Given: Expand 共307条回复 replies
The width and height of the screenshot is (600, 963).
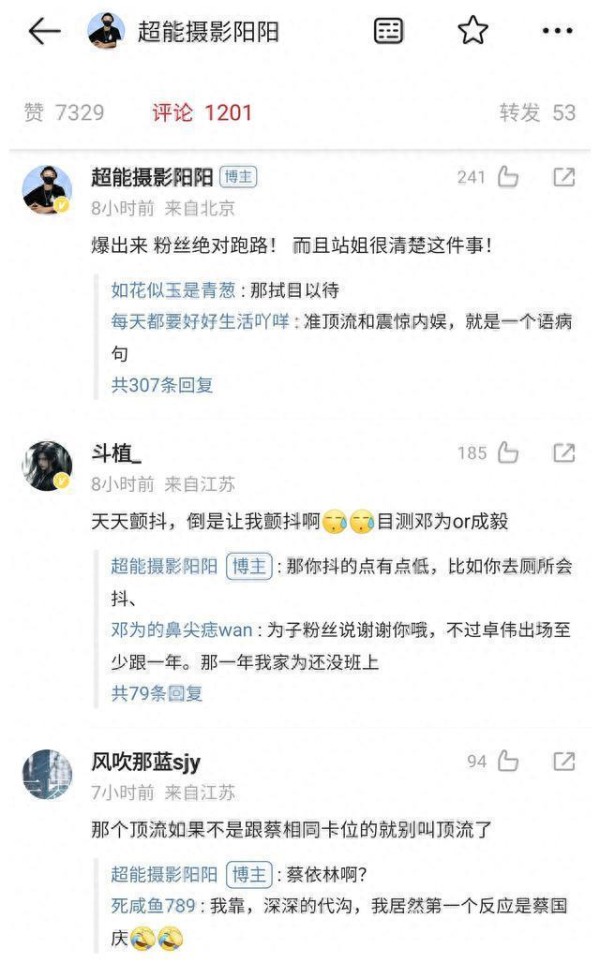Looking at the screenshot, I should 162,385.
